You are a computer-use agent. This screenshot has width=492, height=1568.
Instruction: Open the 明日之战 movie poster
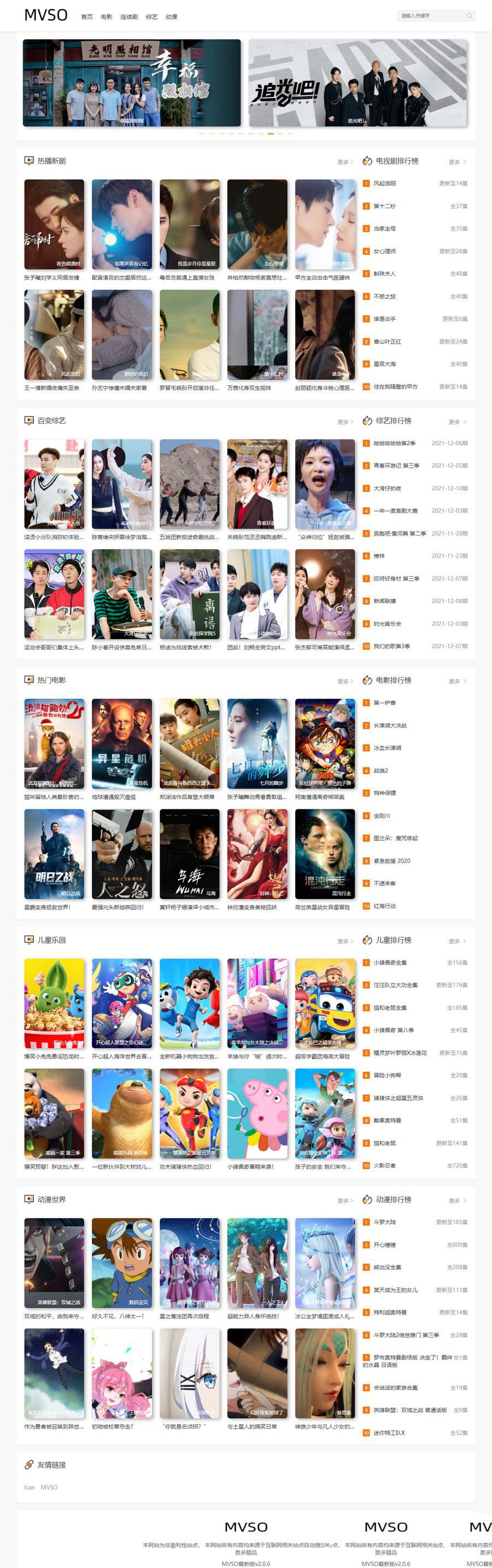(x=54, y=853)
